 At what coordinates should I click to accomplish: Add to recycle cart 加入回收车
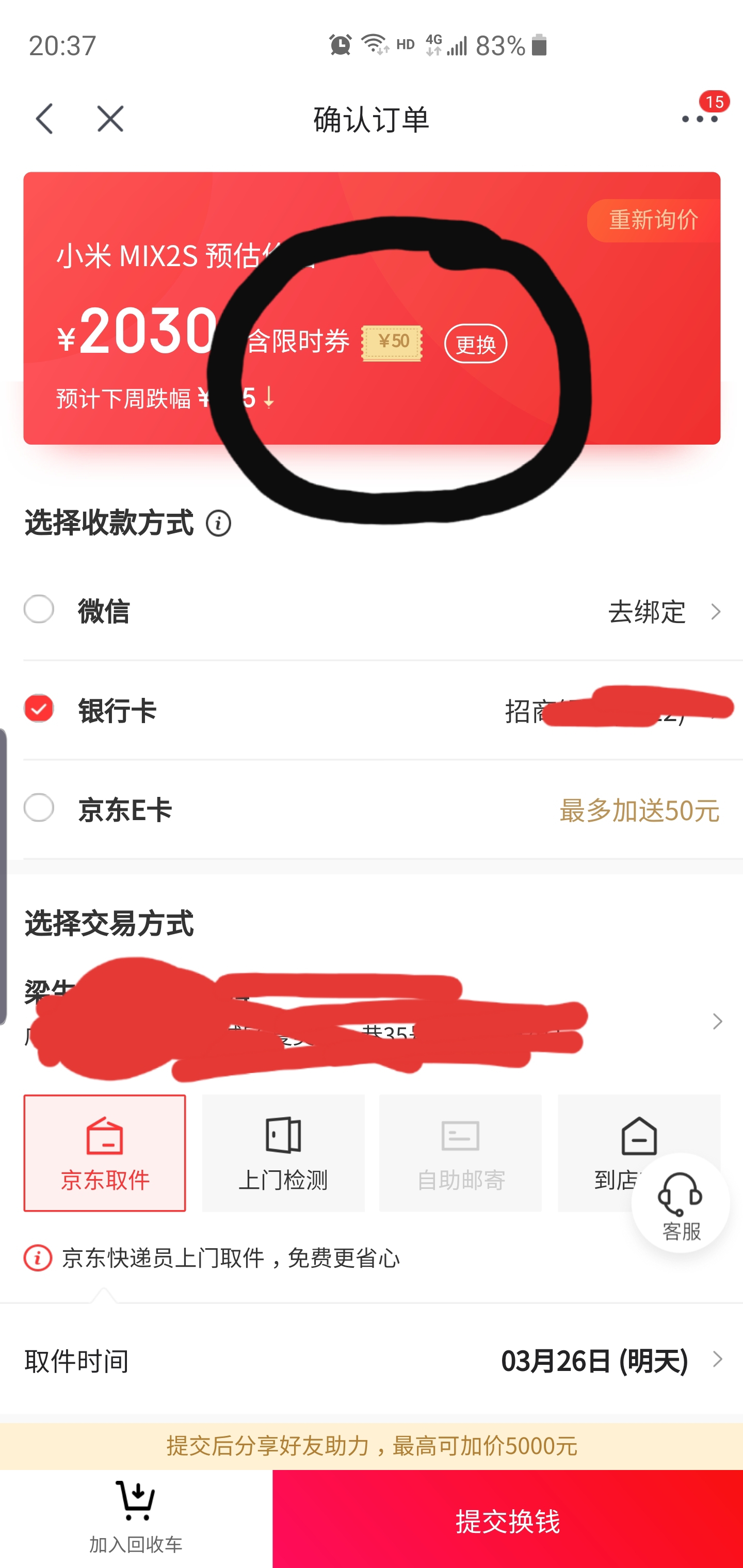click(x=136, y=1518)
